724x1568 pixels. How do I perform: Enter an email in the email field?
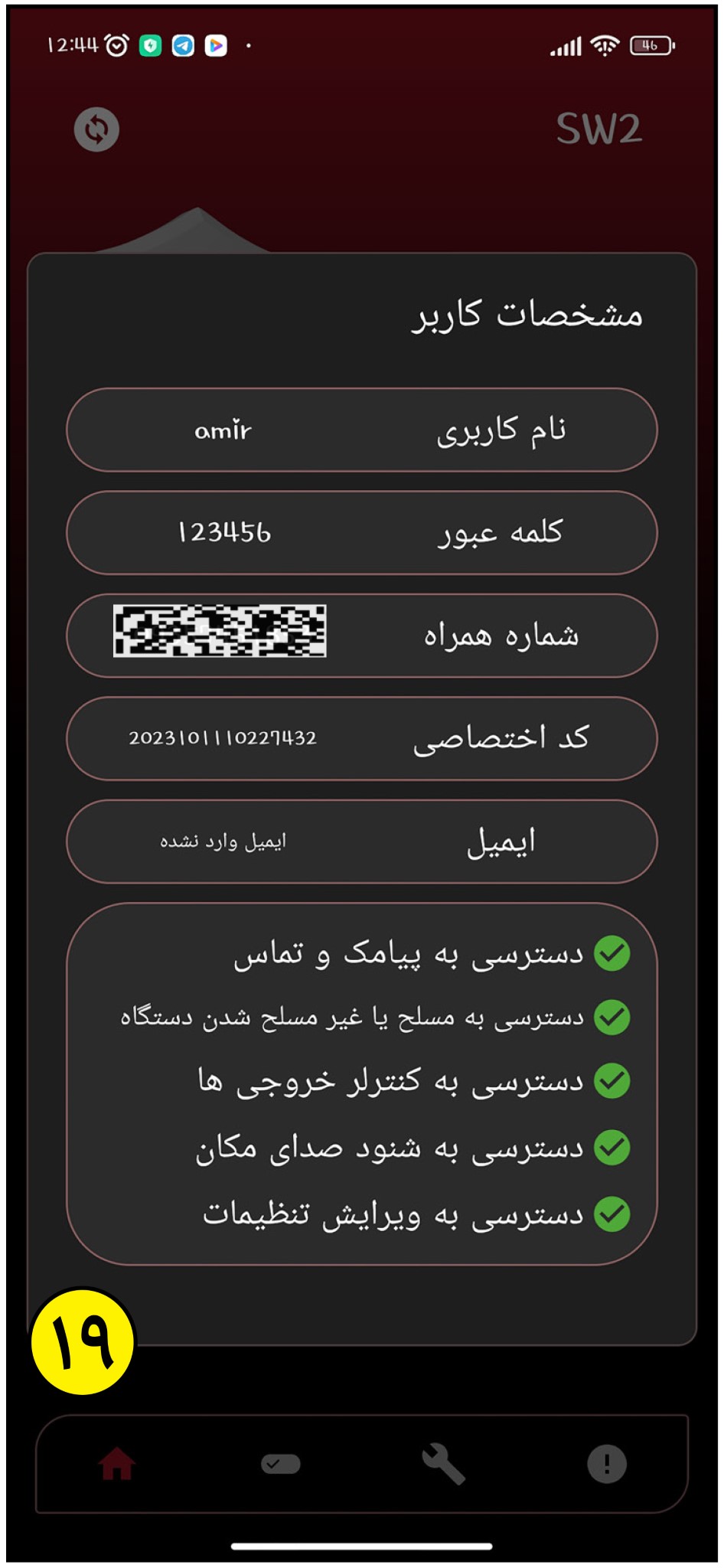point(362,841)
